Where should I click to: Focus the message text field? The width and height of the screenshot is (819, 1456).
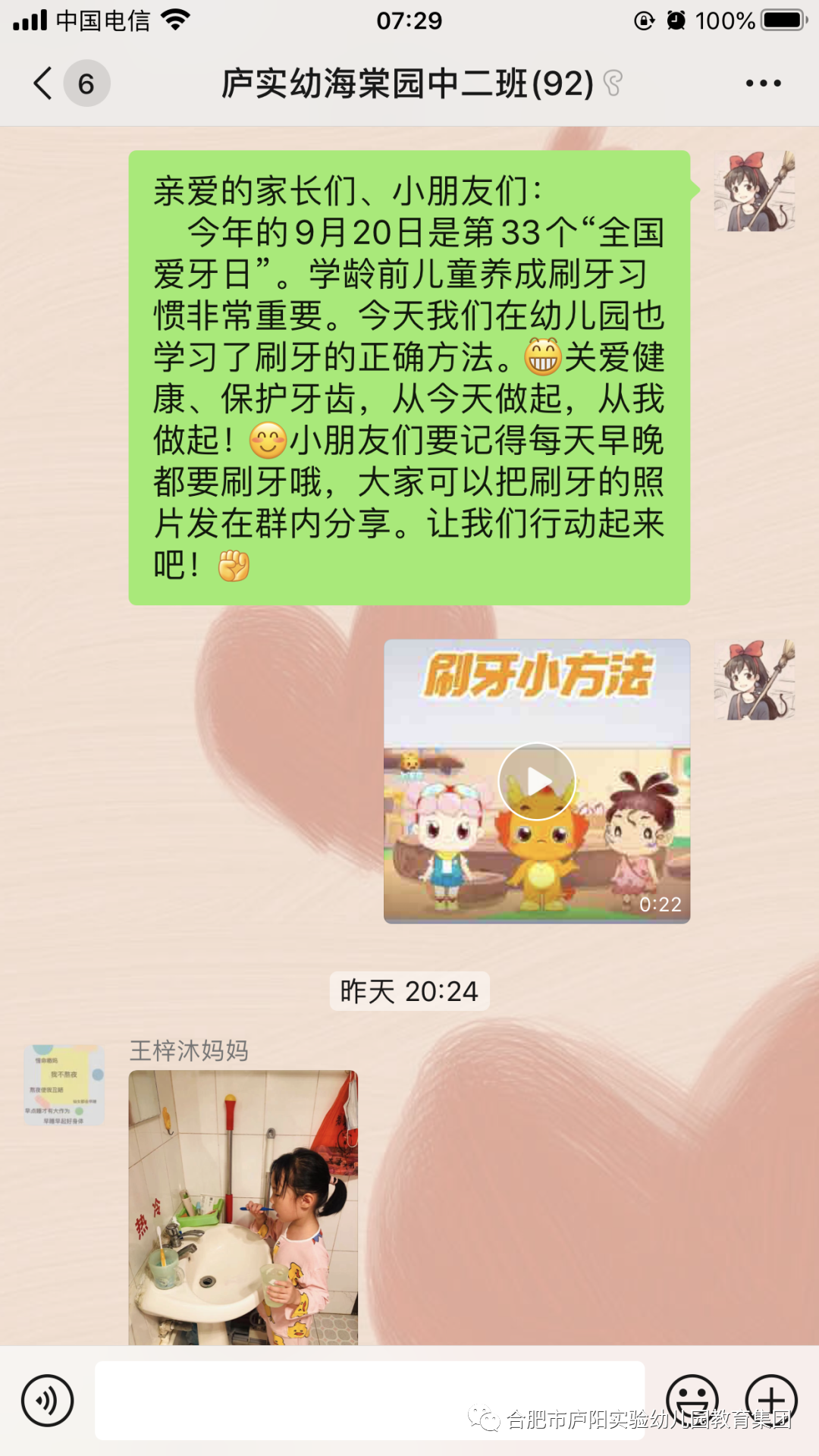[369, 1400]
